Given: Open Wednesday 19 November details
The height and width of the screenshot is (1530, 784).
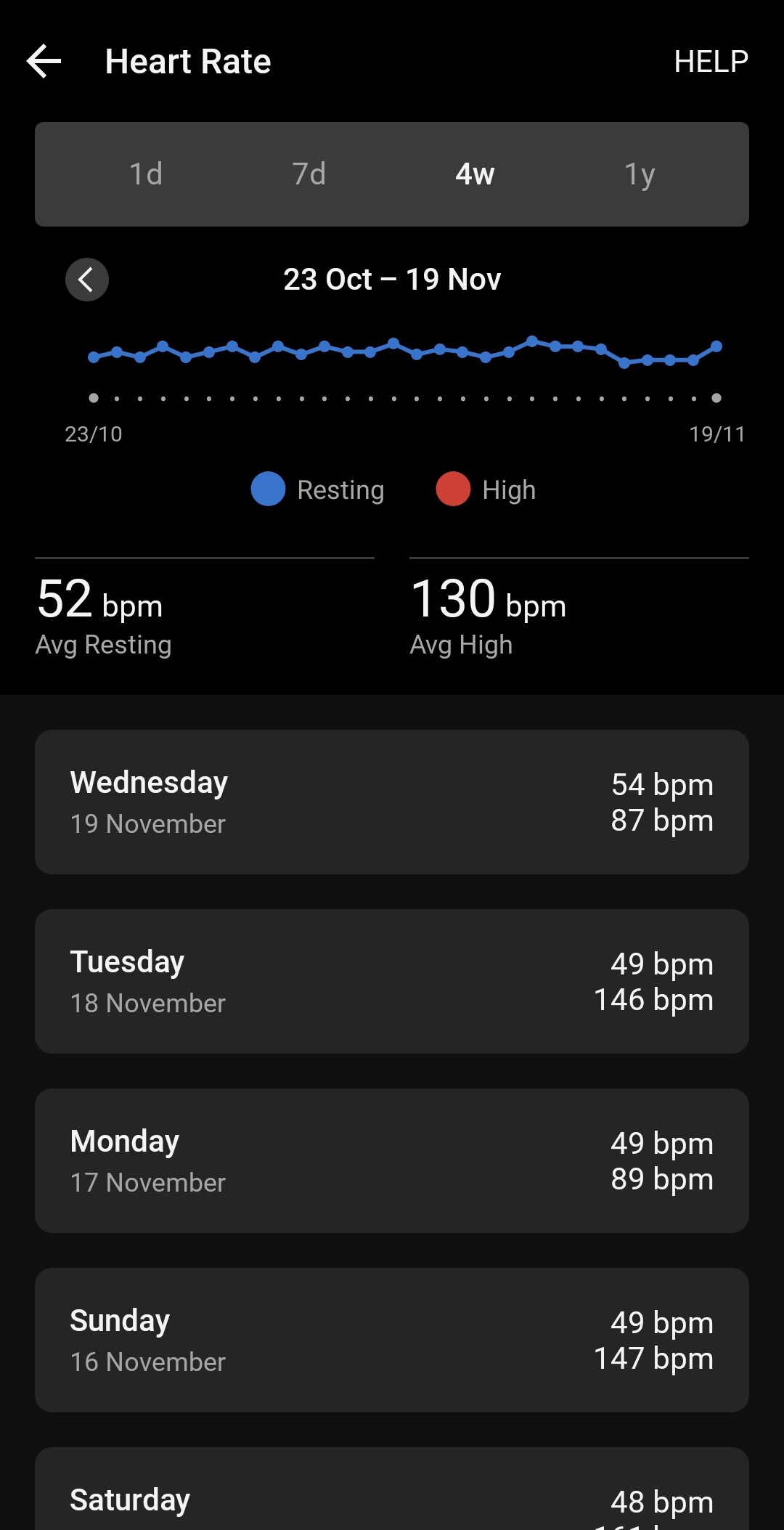Looking at the screenshot, I should [x=392, y=802].
